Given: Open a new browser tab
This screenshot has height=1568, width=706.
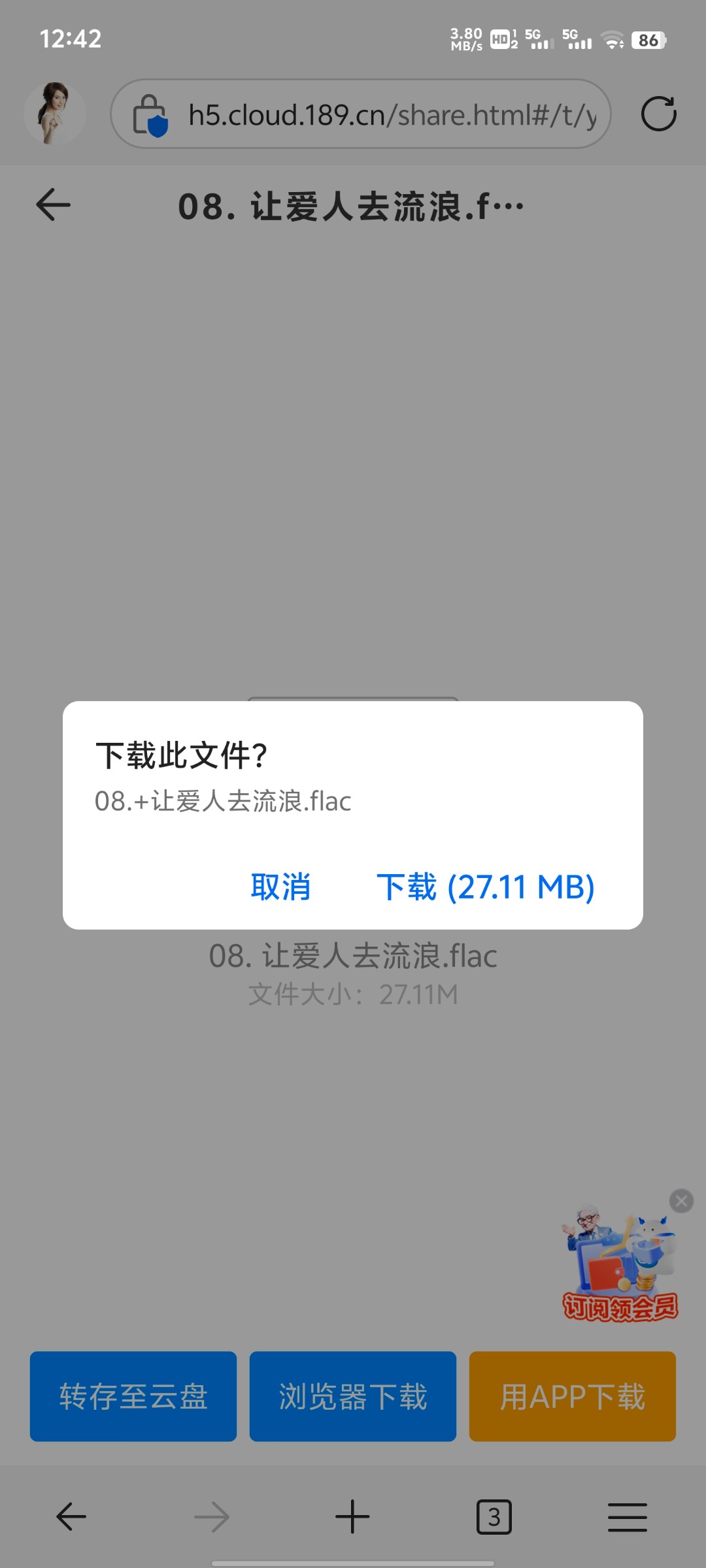Looking at the screenshot, I should tap(352, 1516).
